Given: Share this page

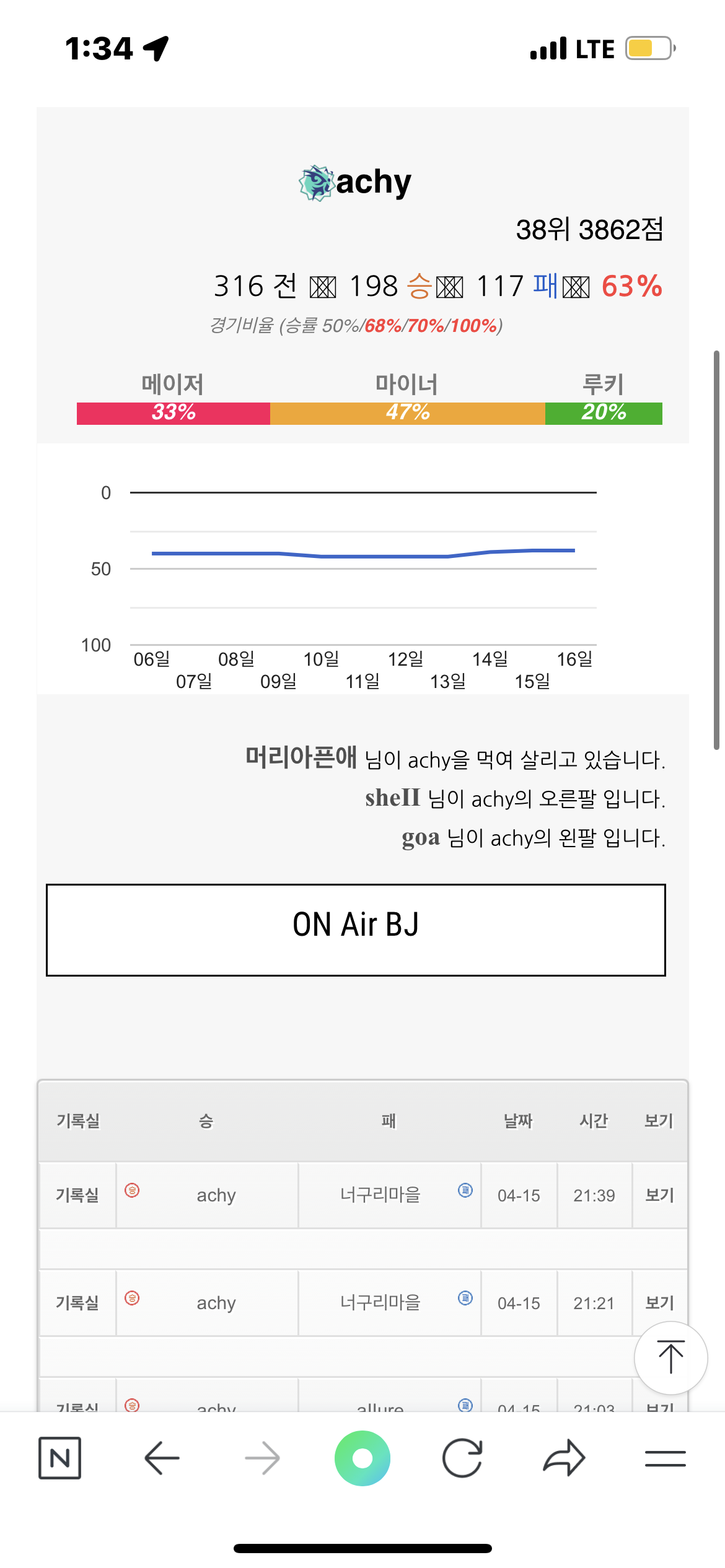Looking at the screenshot, I should point(564,1458).
